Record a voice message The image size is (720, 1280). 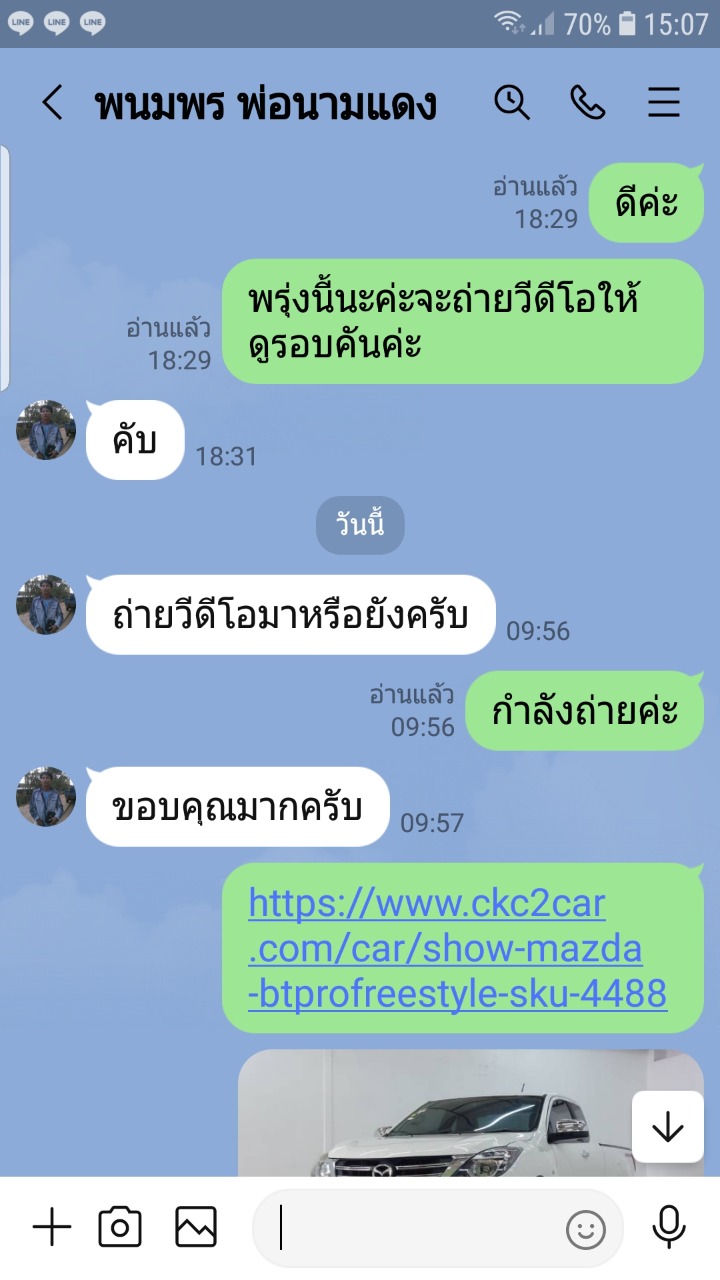coord(668,1227)
